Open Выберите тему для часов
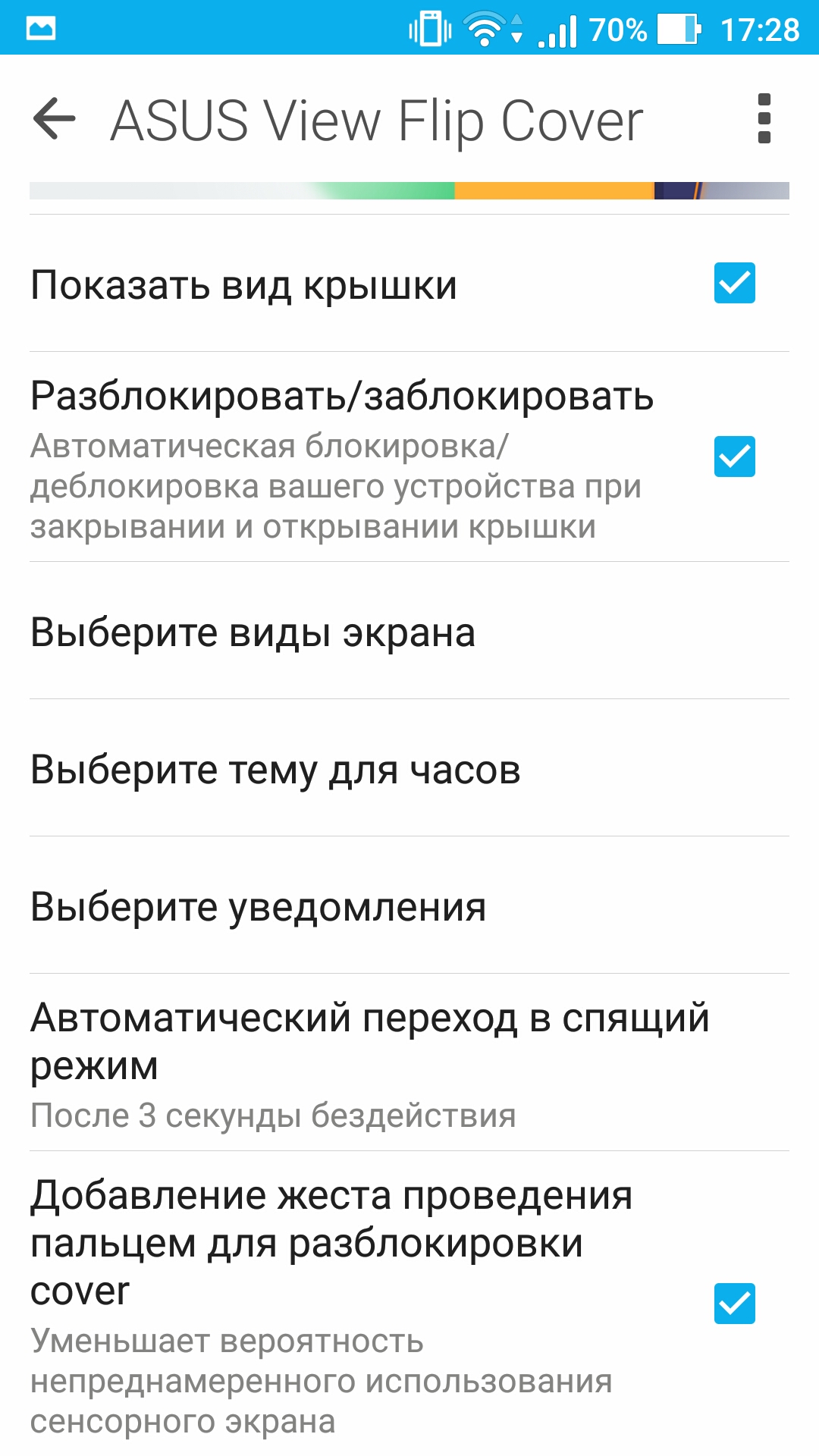This screenshot has height=1456, width=819. (409, 768)
